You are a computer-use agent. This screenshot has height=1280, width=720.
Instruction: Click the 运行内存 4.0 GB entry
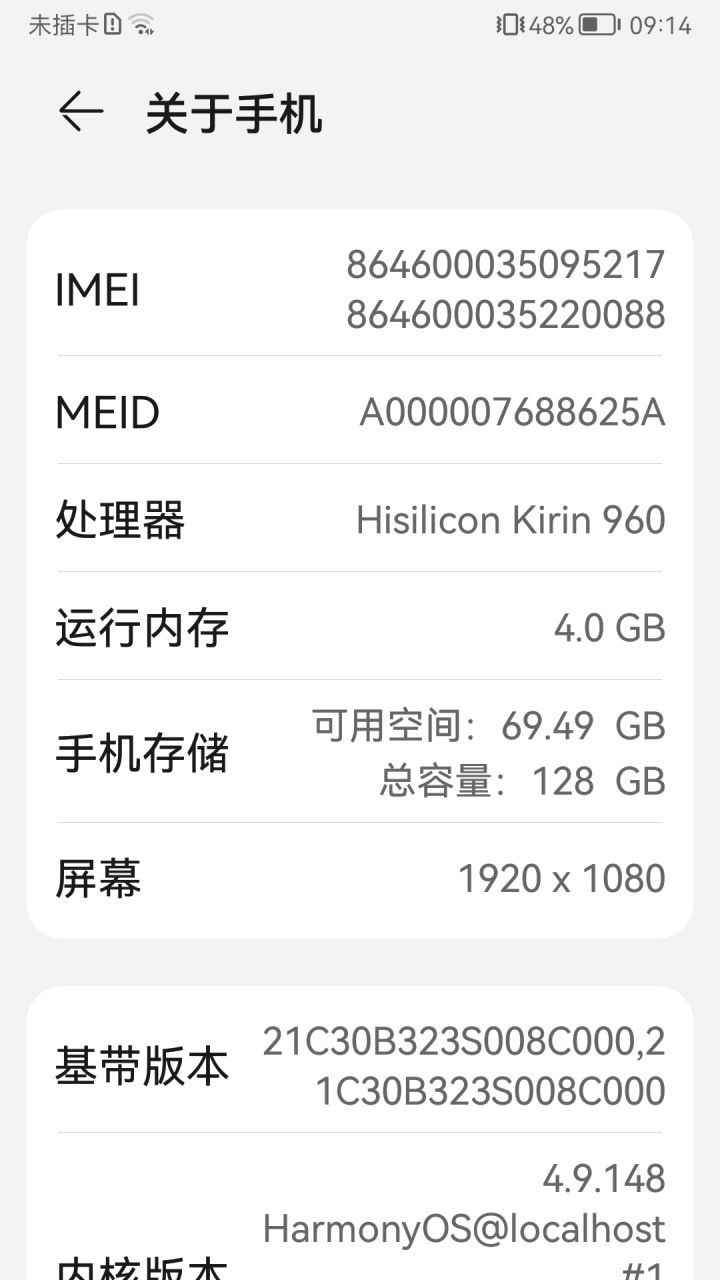pos(360,628)
